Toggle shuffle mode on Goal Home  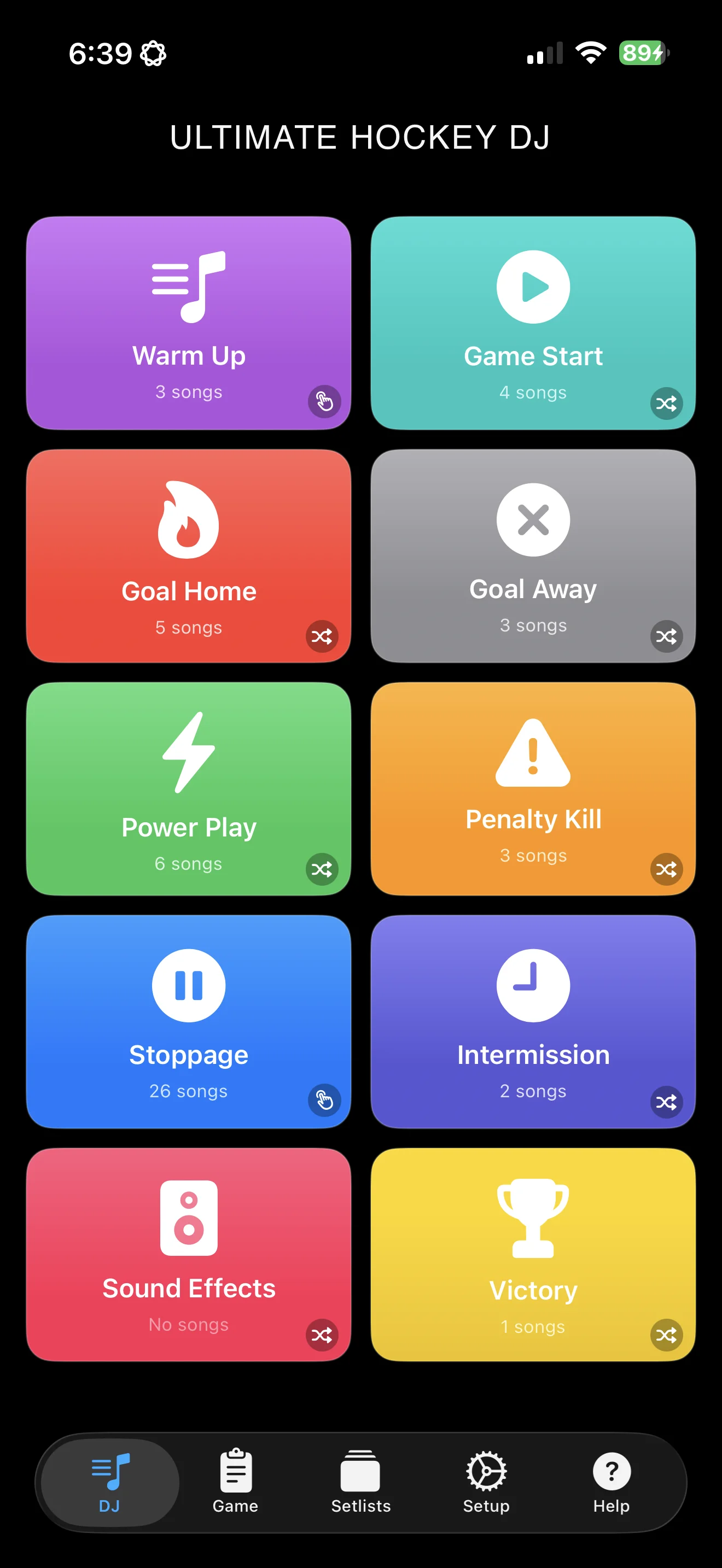pyautogui.click(x=323, y=637)
